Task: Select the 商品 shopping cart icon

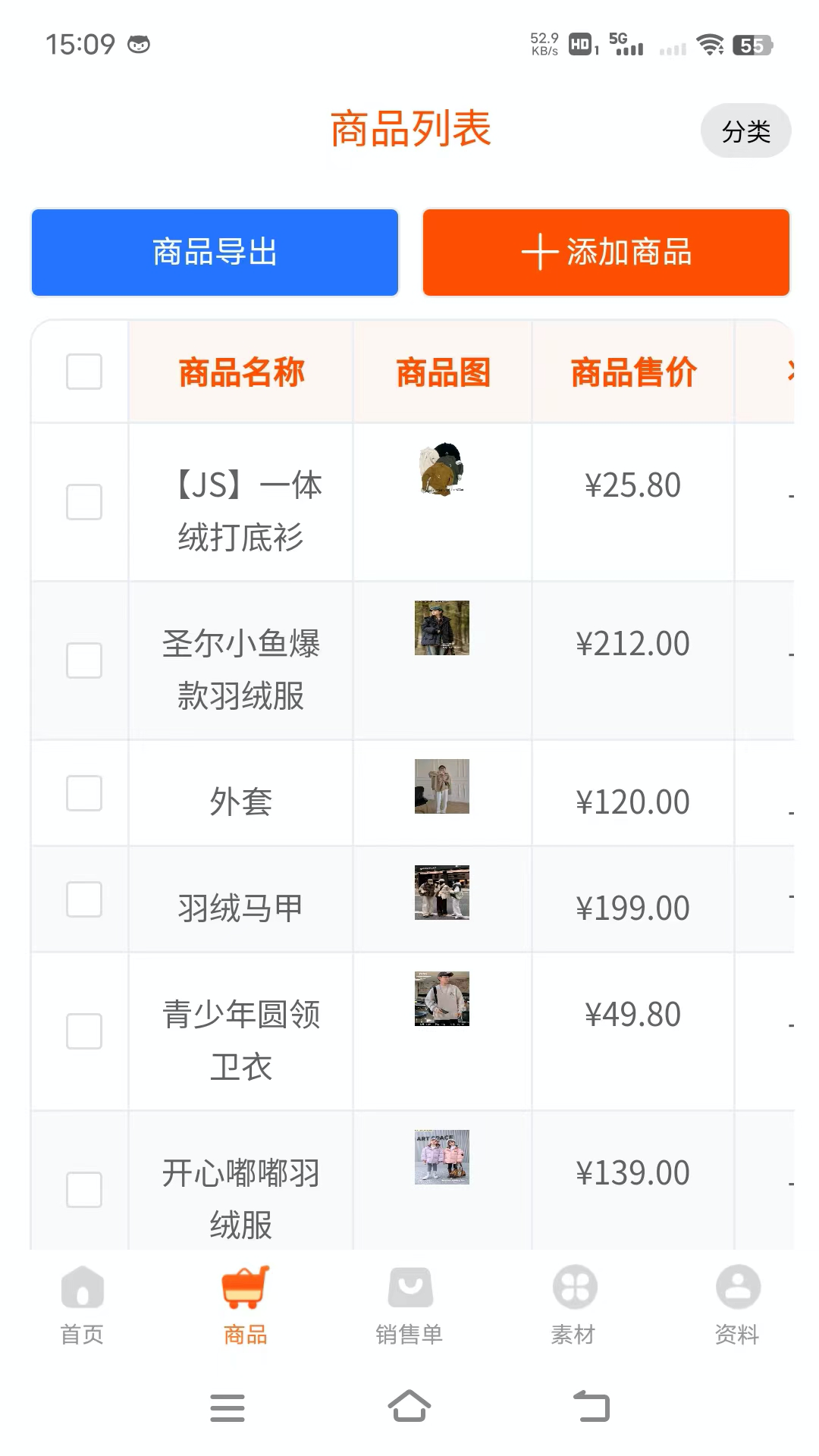Action: tap(245, 1287)
